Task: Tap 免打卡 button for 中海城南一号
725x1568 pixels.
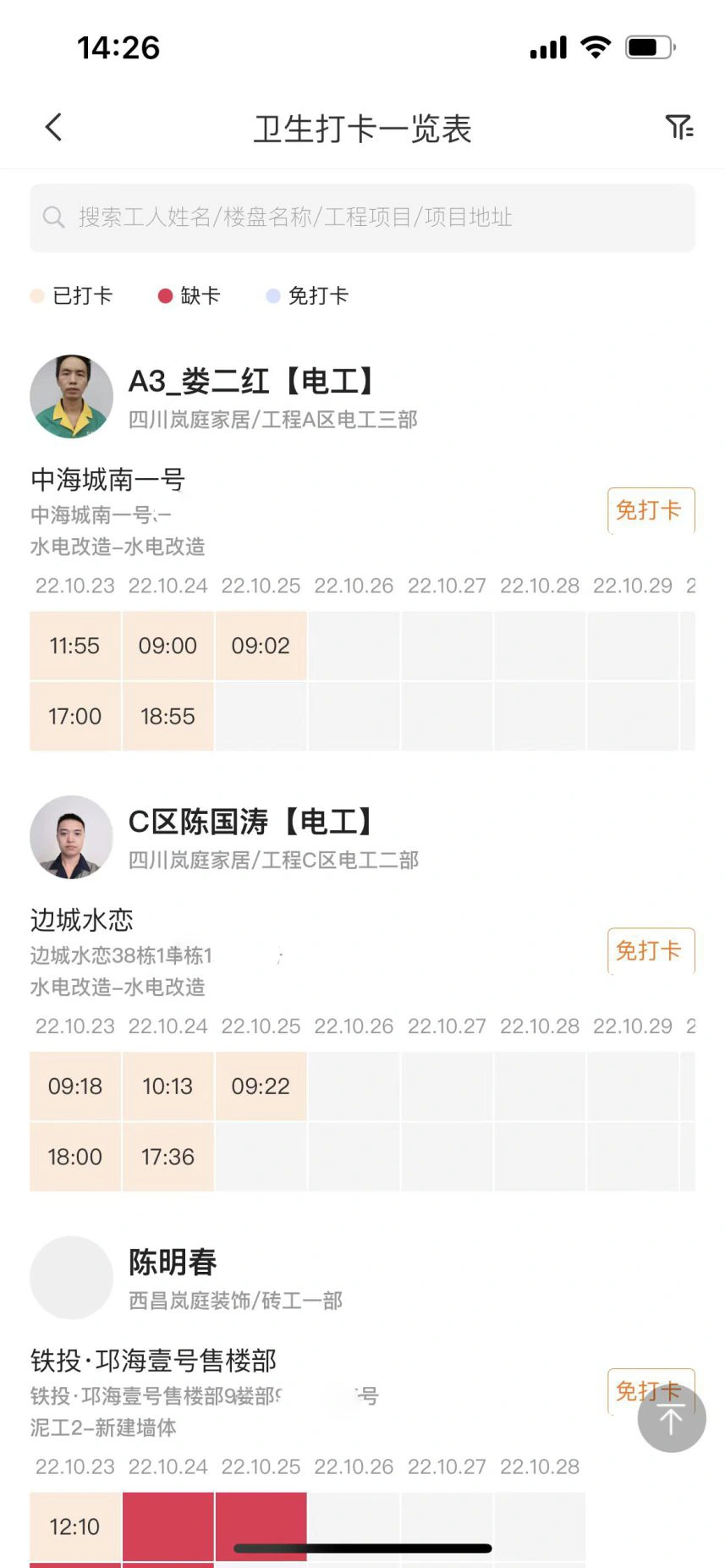Action: point(650,510)
